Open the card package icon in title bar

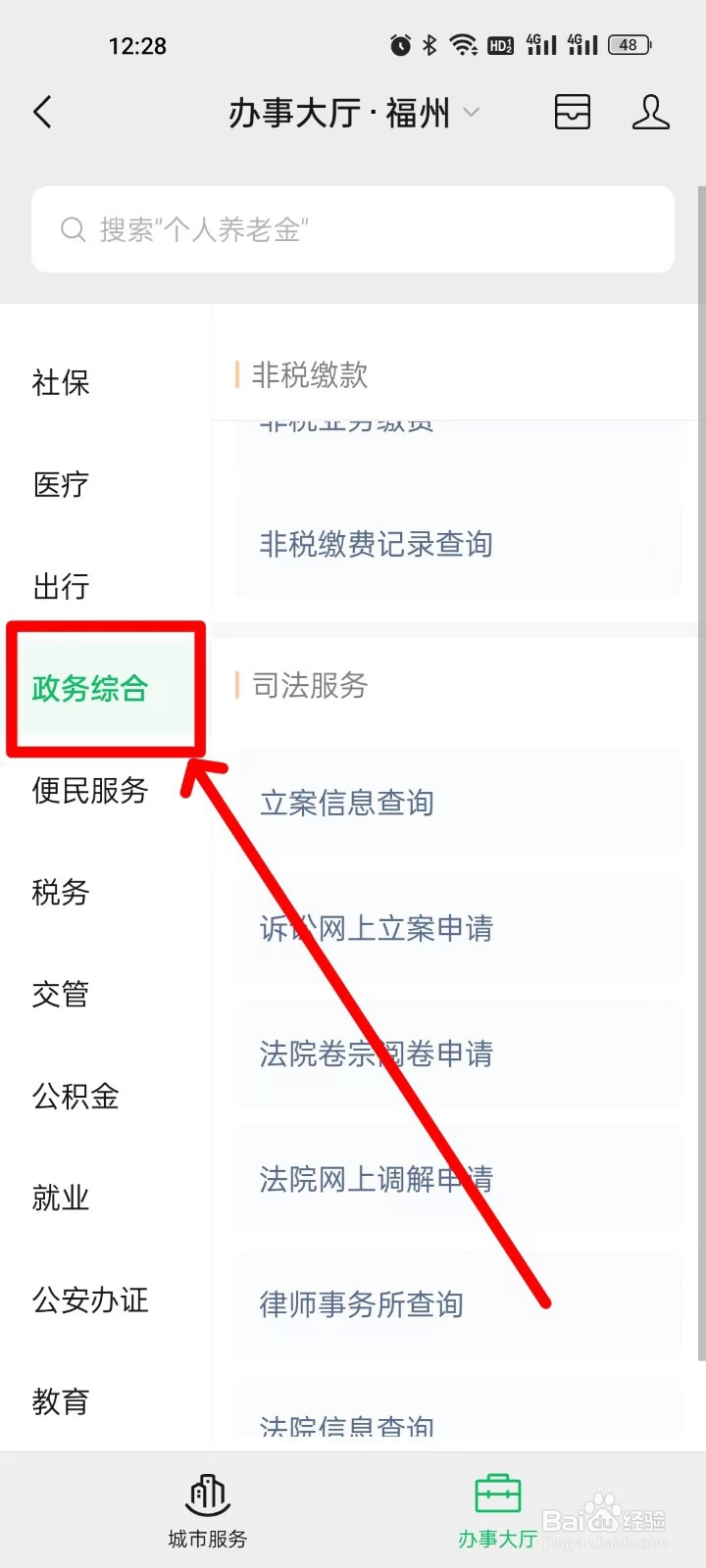573,112
